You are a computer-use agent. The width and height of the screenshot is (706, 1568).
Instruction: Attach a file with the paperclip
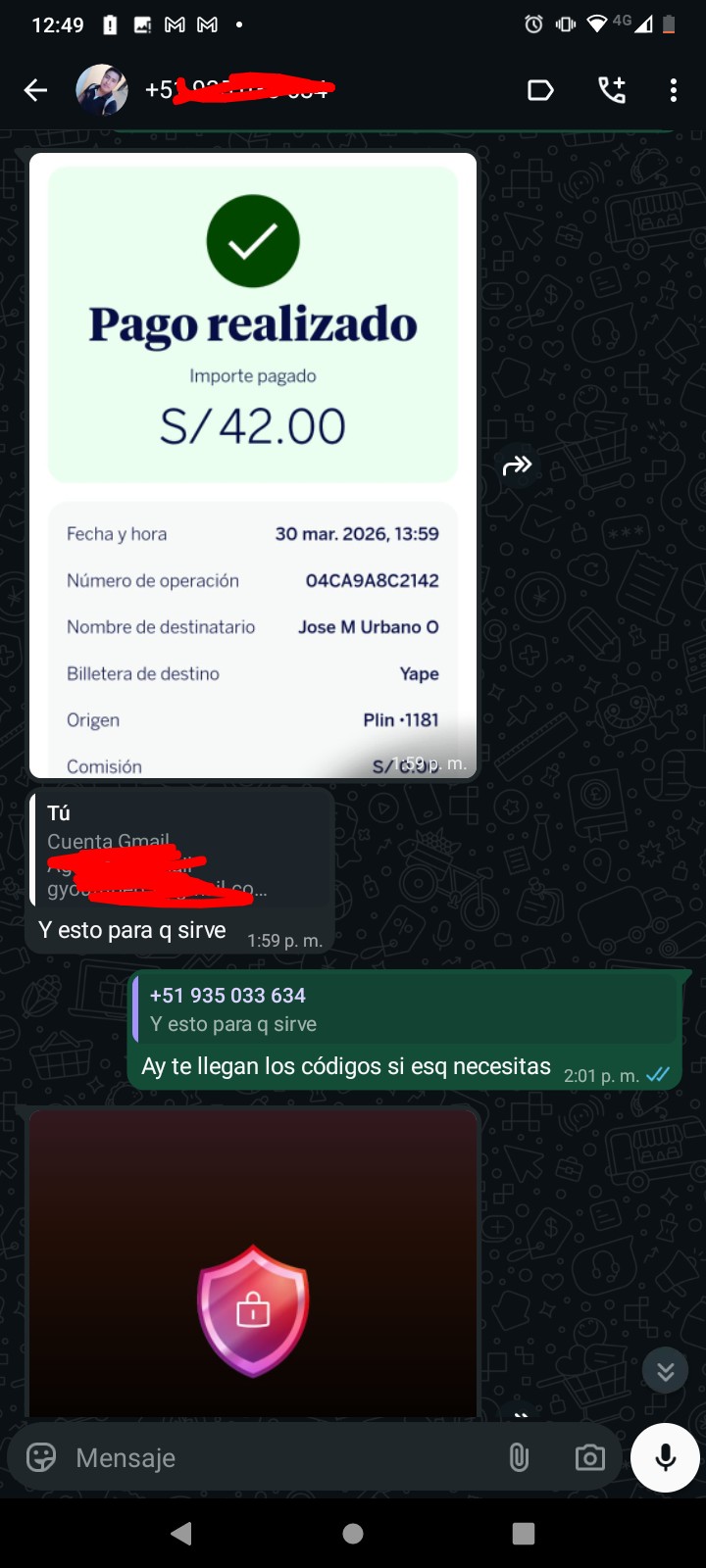click(x=519, y=1457)
